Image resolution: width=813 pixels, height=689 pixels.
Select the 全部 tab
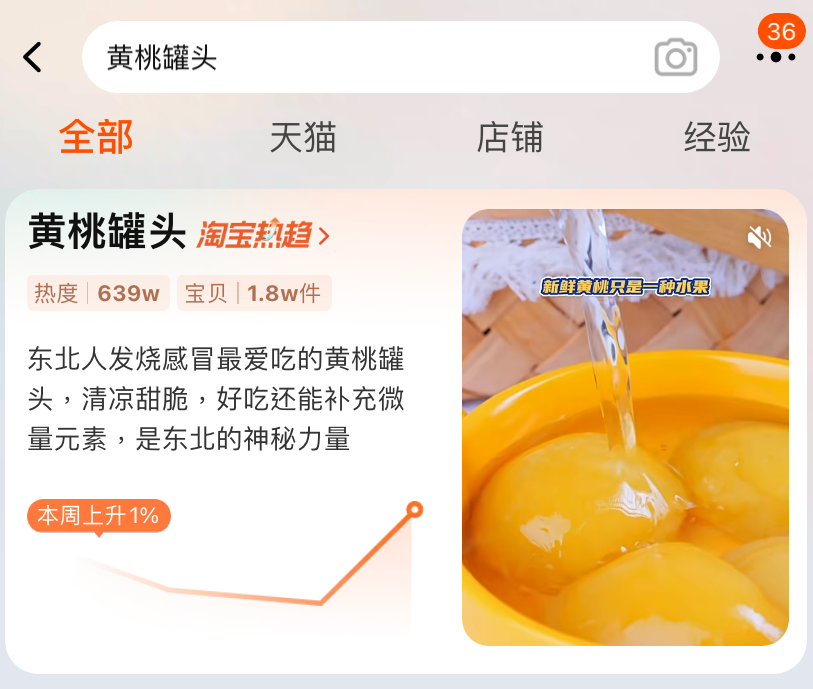pyautogui.click(x=96, y=137)
